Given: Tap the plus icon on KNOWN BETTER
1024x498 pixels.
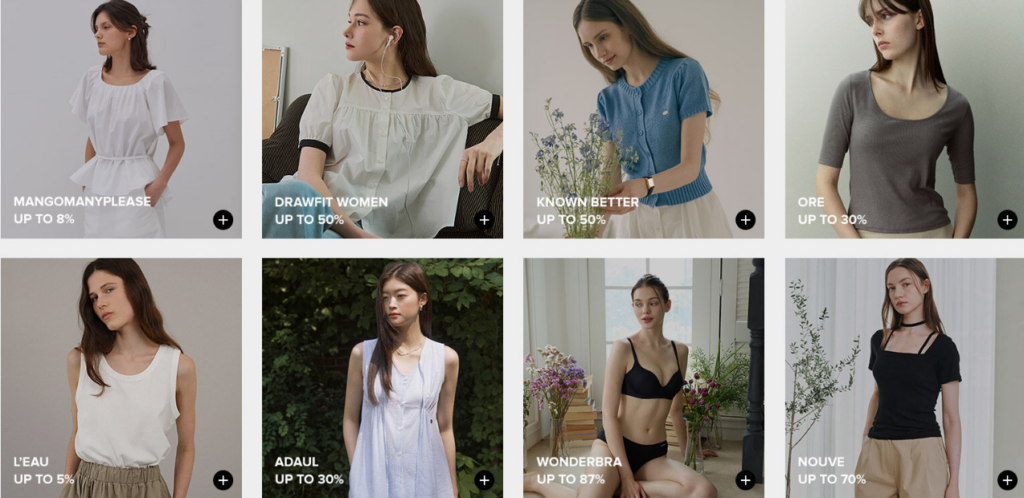Looking at the screenshot, I should pos(745,220).
